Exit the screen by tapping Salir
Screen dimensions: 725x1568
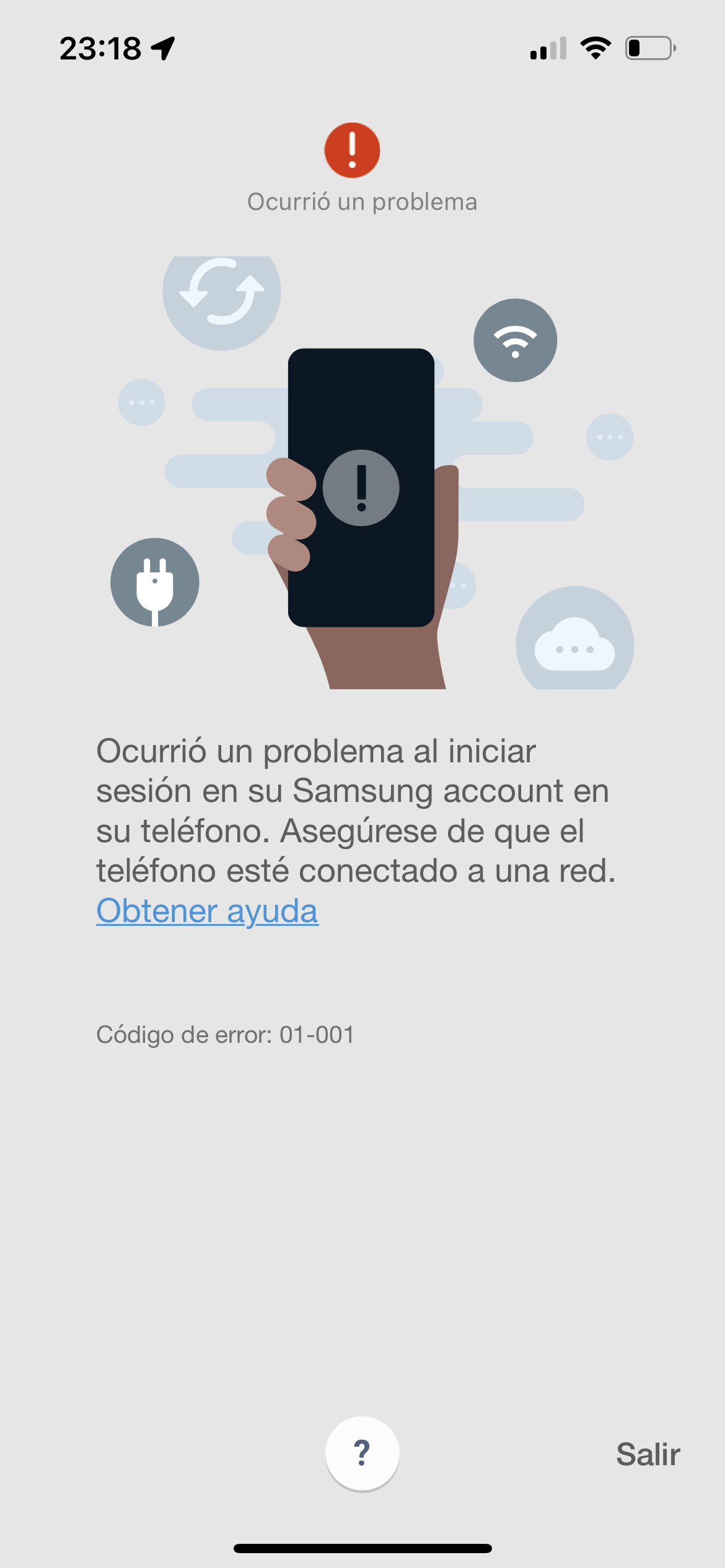tap(648, 1453)
